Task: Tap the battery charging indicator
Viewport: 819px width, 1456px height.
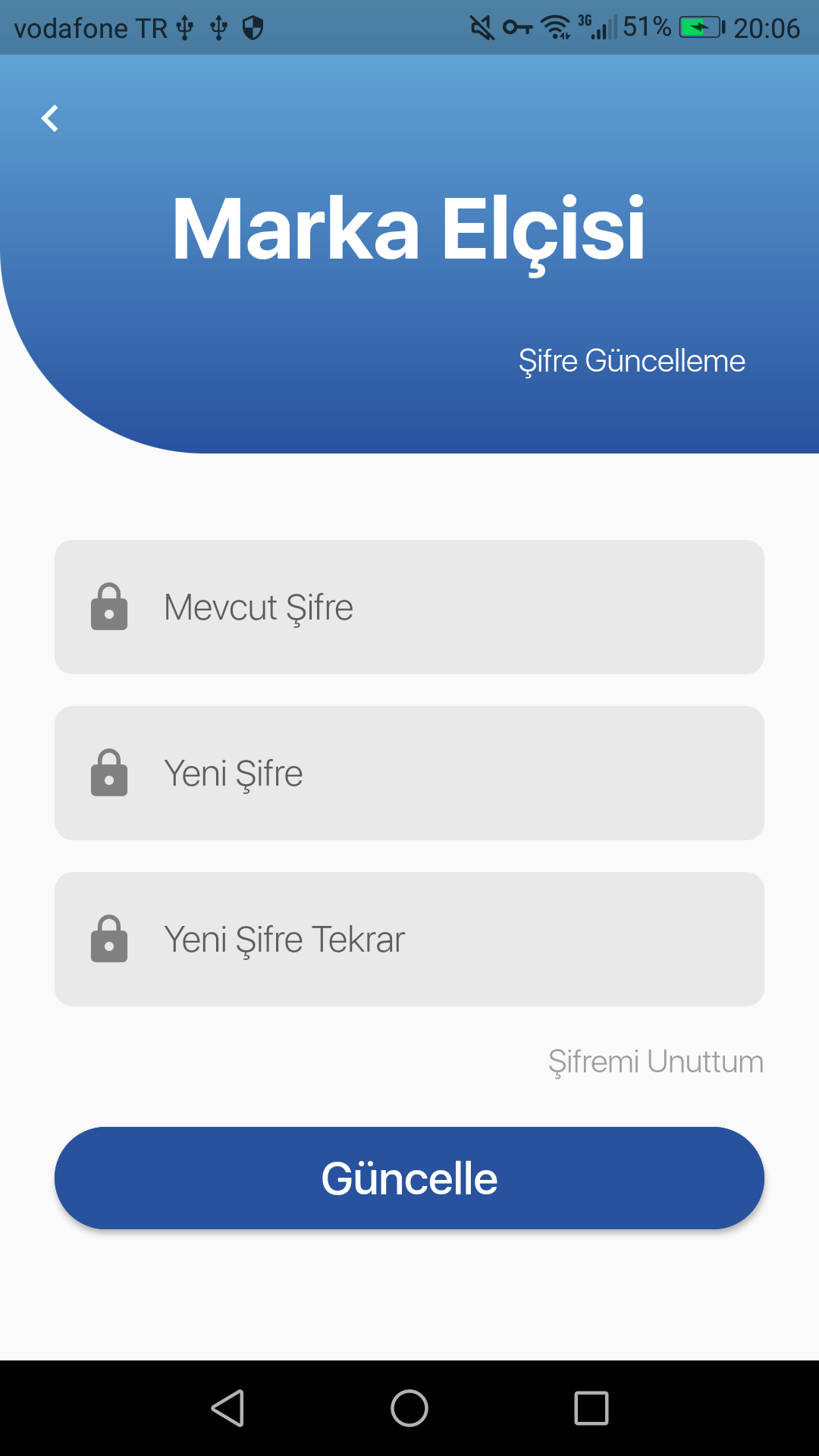Action: pos(699,26)
